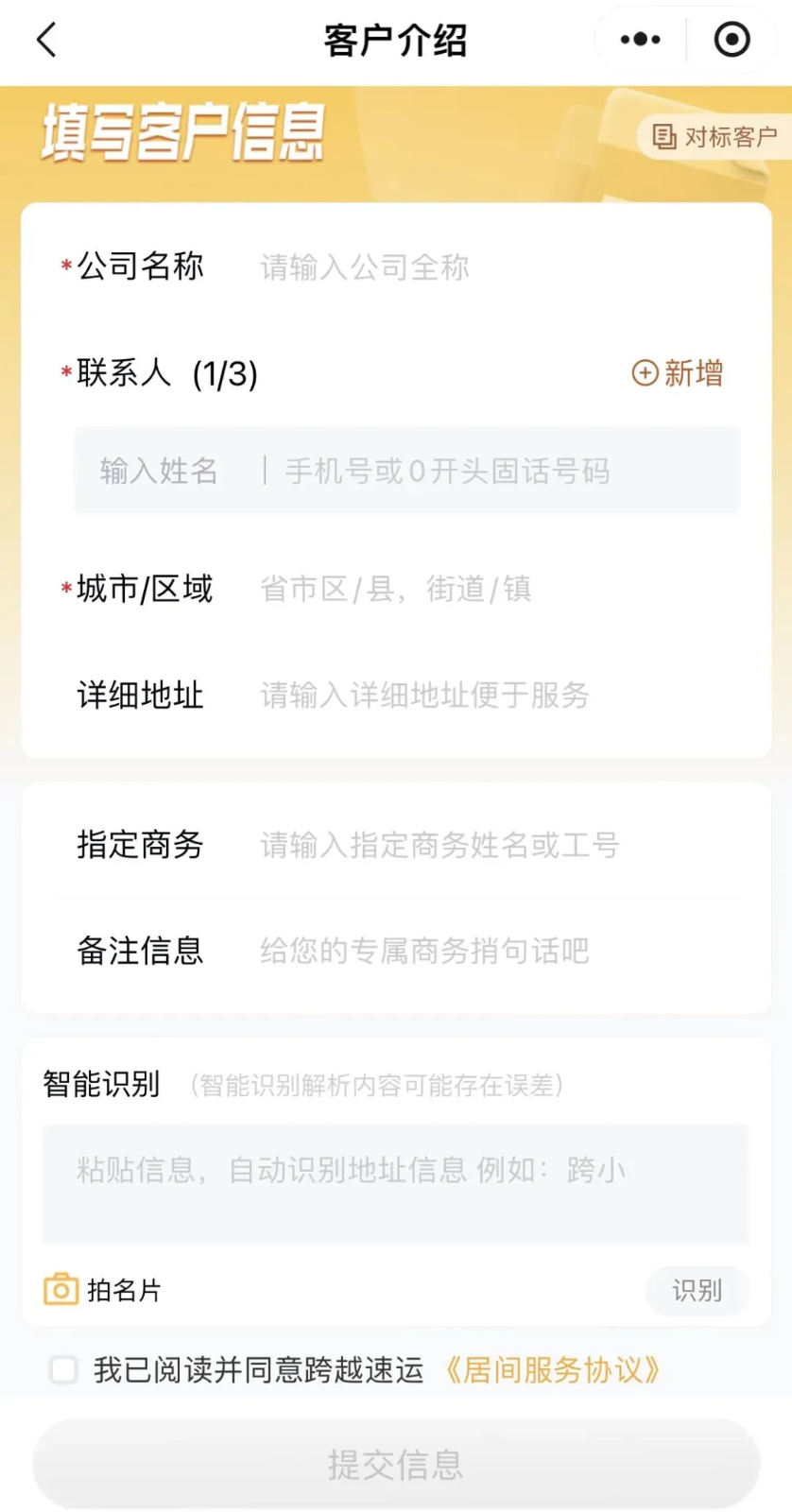This screenshot has height=1512, width=792.
Task: Tap the 指定商务 name or ID field
Action: [491, 845]
